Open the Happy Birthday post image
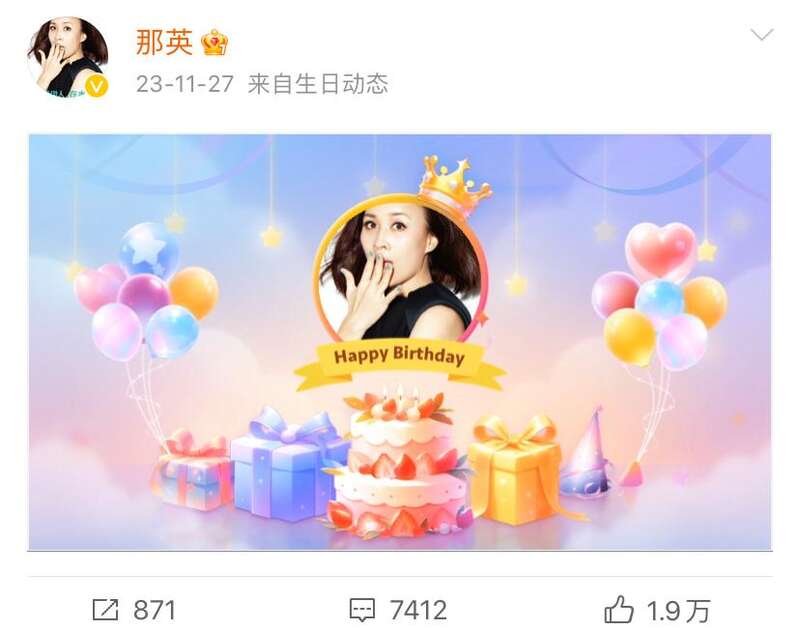 click(x=400, y=342)
